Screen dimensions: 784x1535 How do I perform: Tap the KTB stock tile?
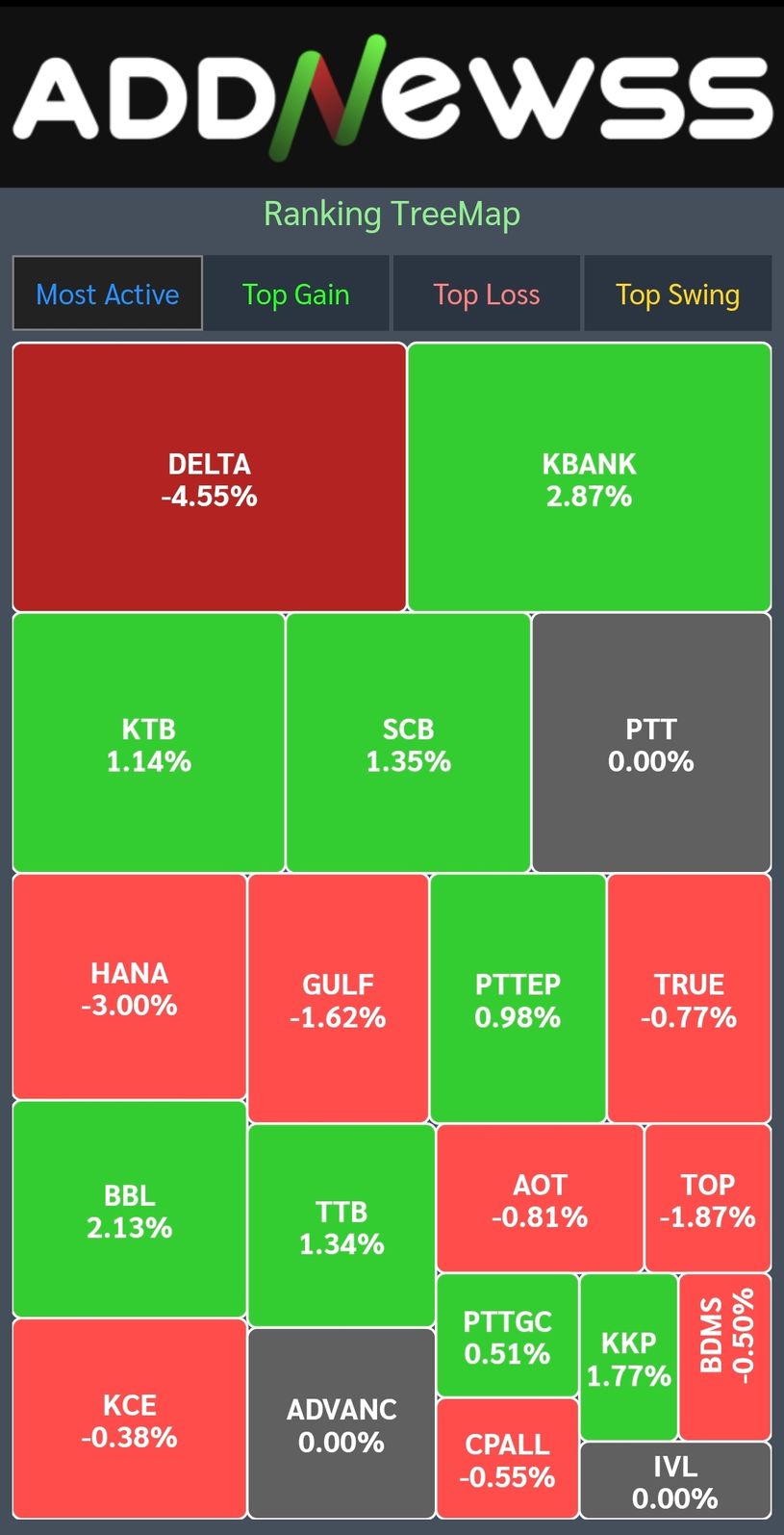click(149, 743)
